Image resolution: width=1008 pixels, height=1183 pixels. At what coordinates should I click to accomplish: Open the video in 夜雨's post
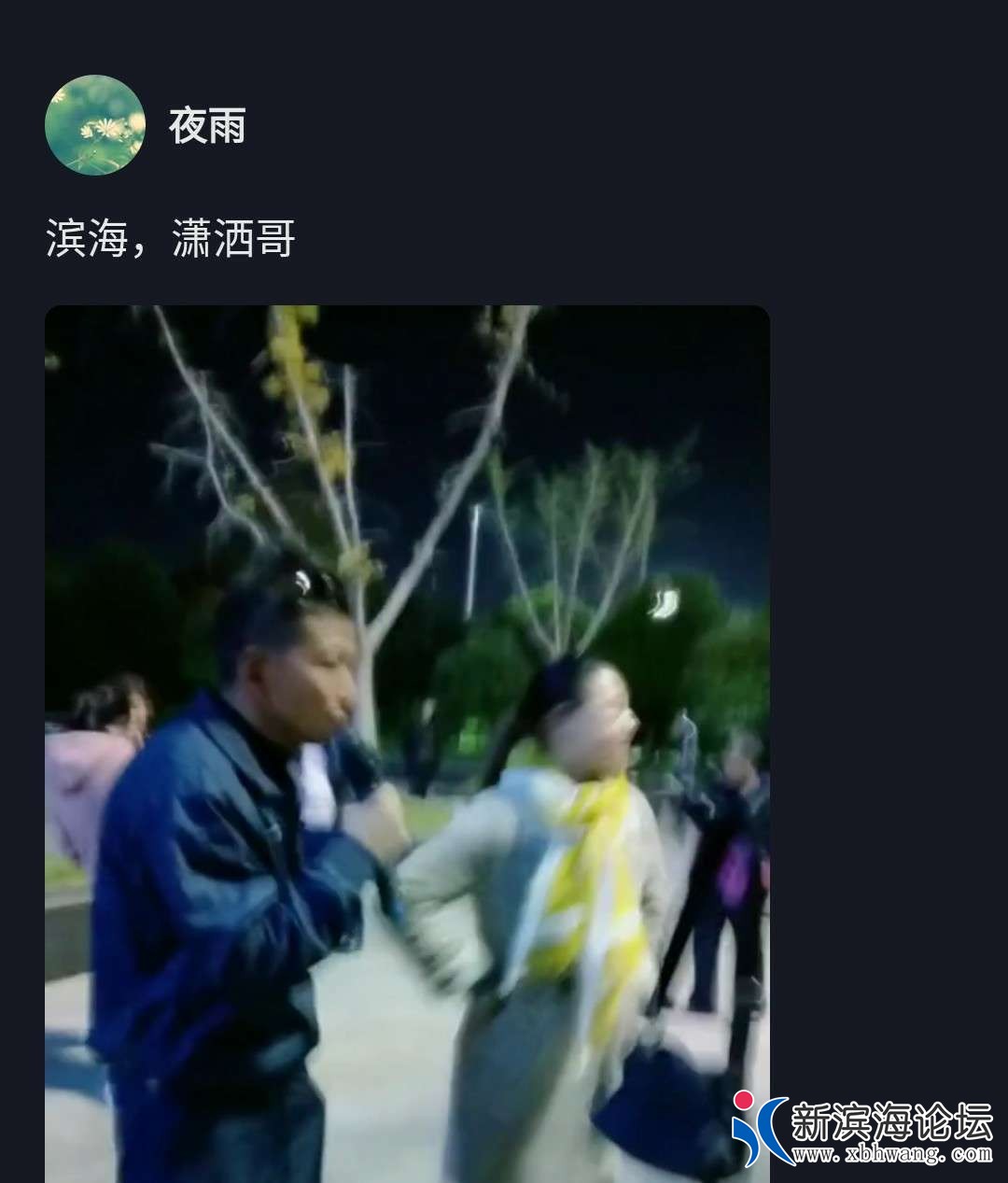(x=407, y=742)
